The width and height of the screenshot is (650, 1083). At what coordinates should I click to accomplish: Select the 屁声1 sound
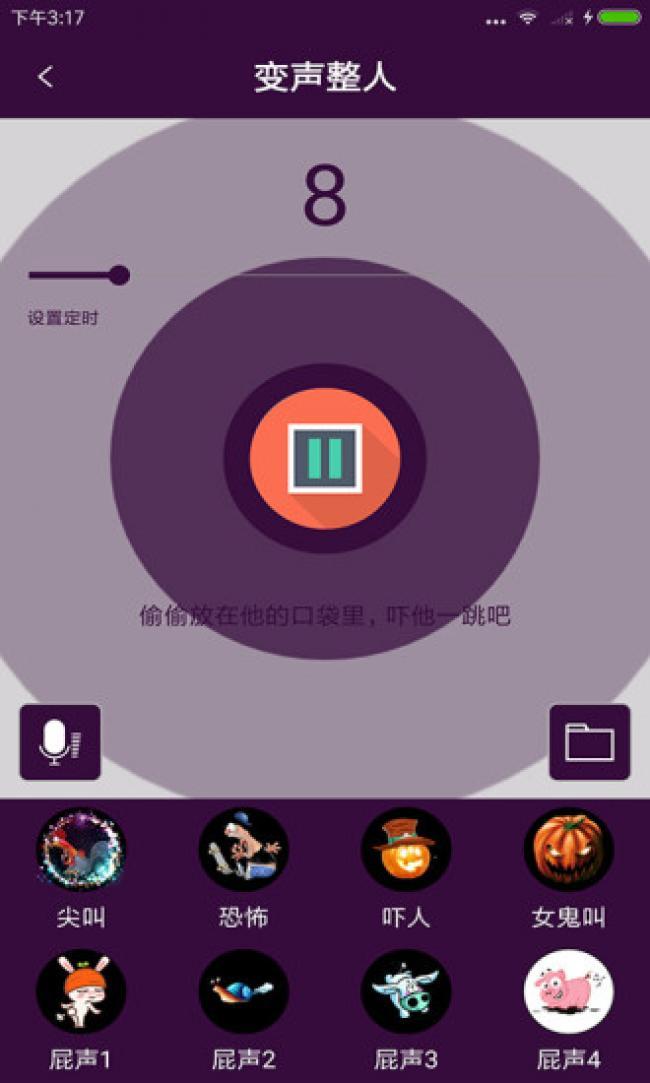(x=81, y=991)
